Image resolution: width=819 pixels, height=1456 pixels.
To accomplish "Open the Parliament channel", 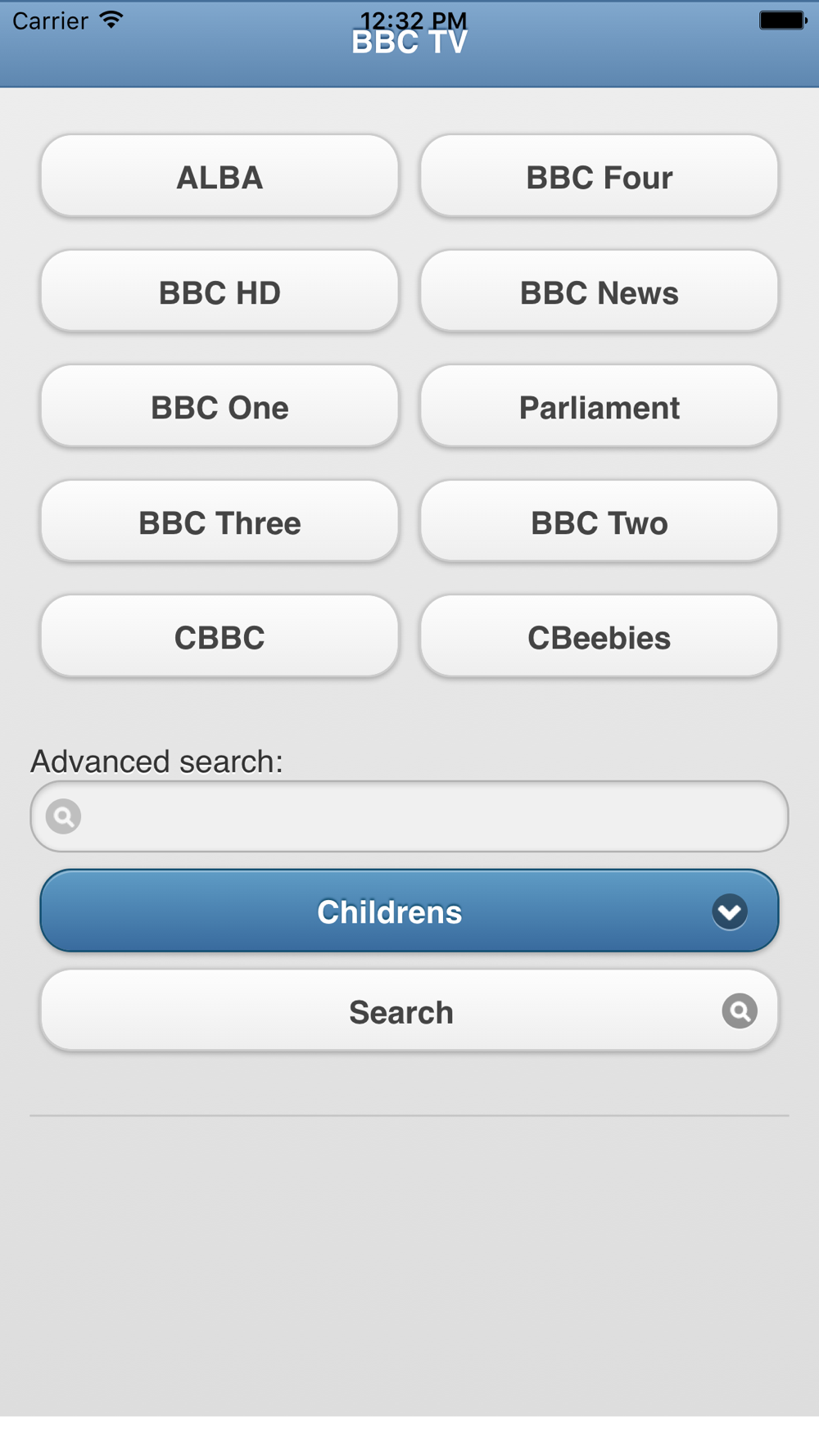I will pyautogui.click(x=599, y=406).
